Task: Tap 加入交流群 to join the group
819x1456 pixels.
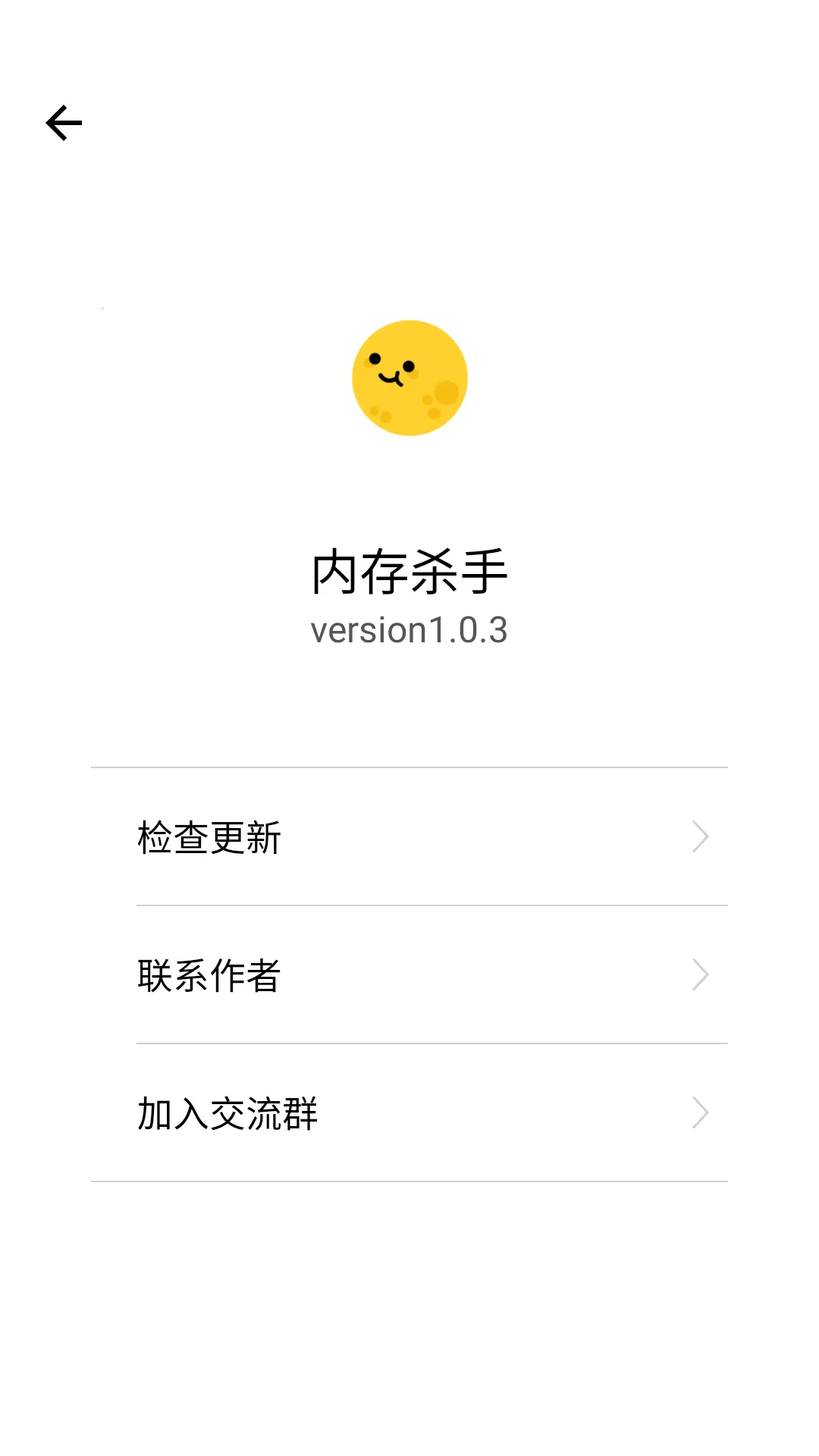Action: tap(227, 1113)
